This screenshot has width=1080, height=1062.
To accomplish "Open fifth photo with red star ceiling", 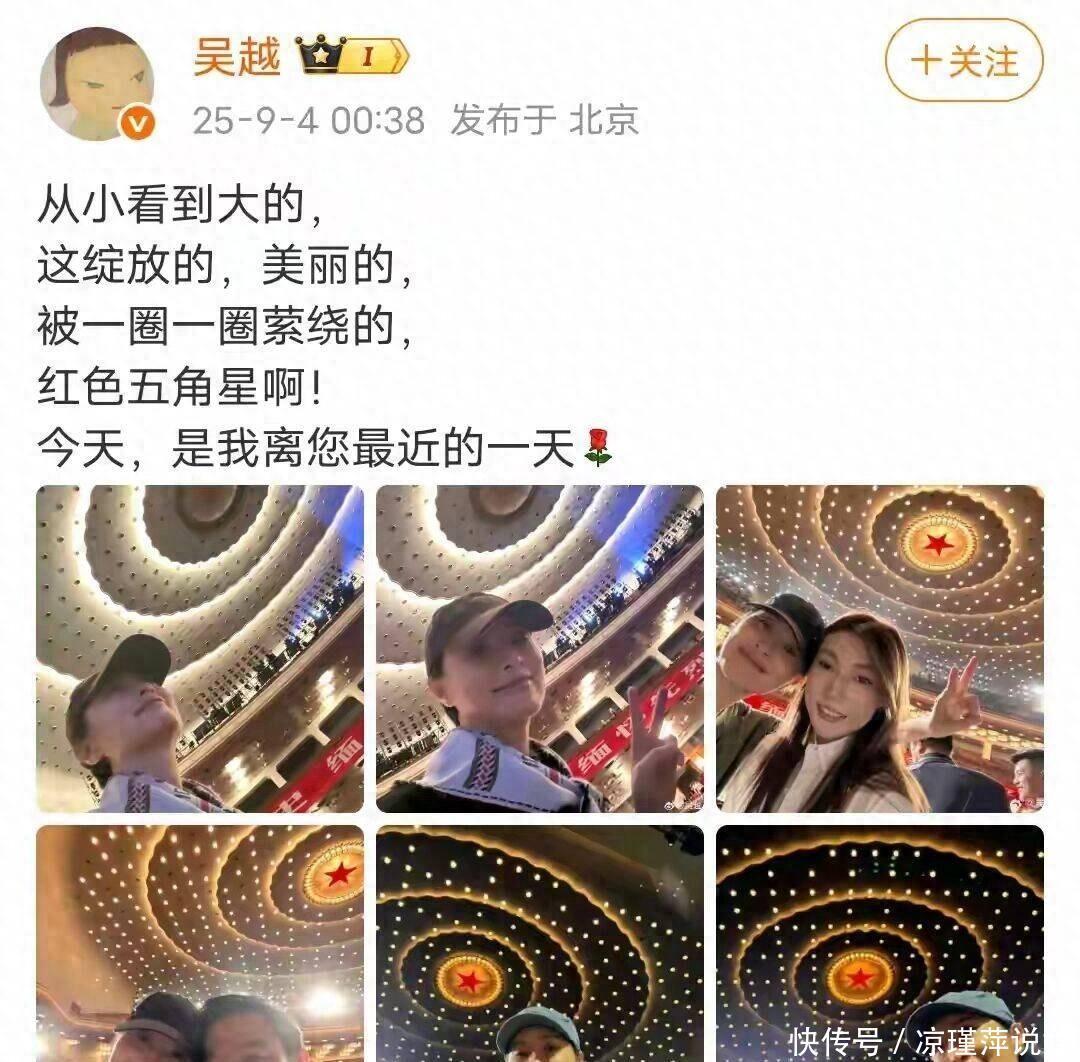I will (539, 942).
